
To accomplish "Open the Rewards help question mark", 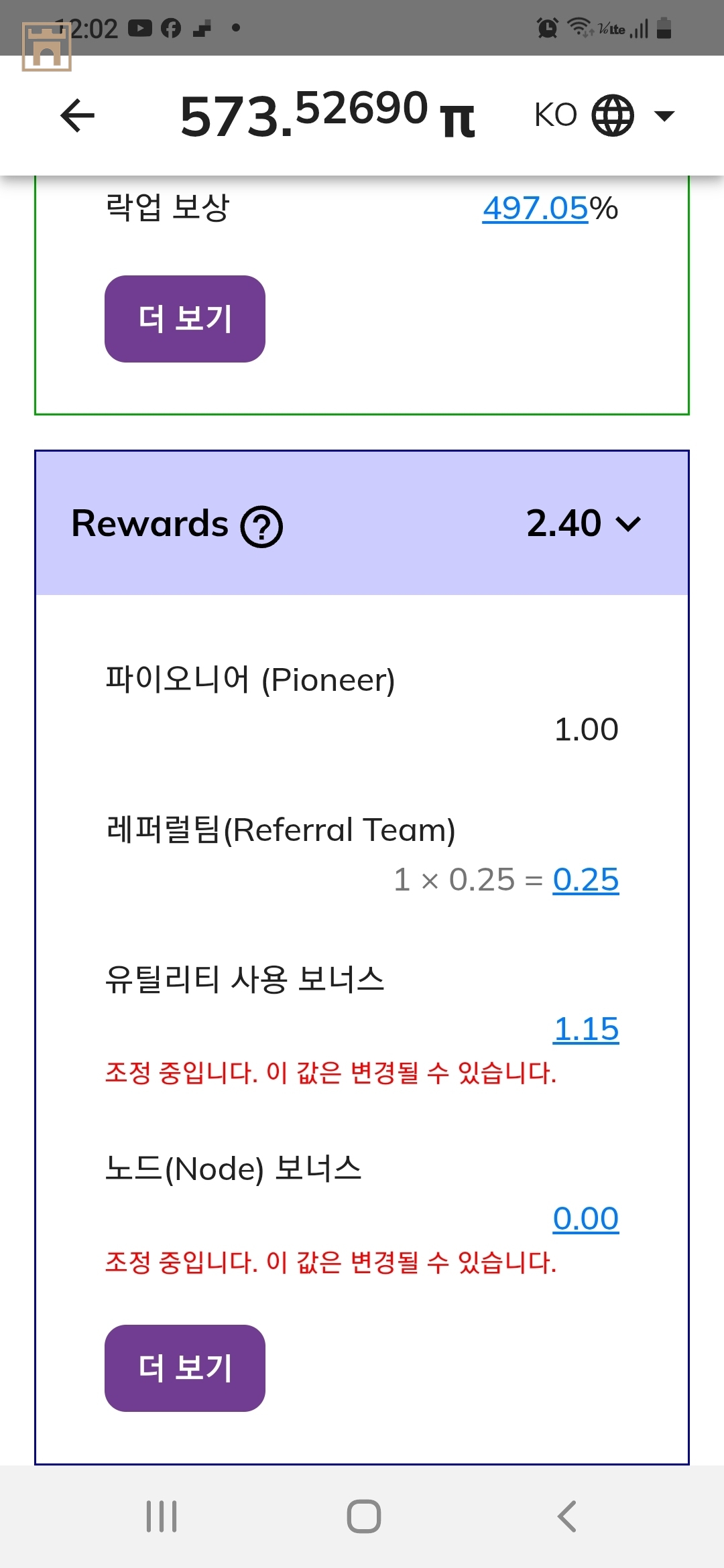I will (261, 527).
